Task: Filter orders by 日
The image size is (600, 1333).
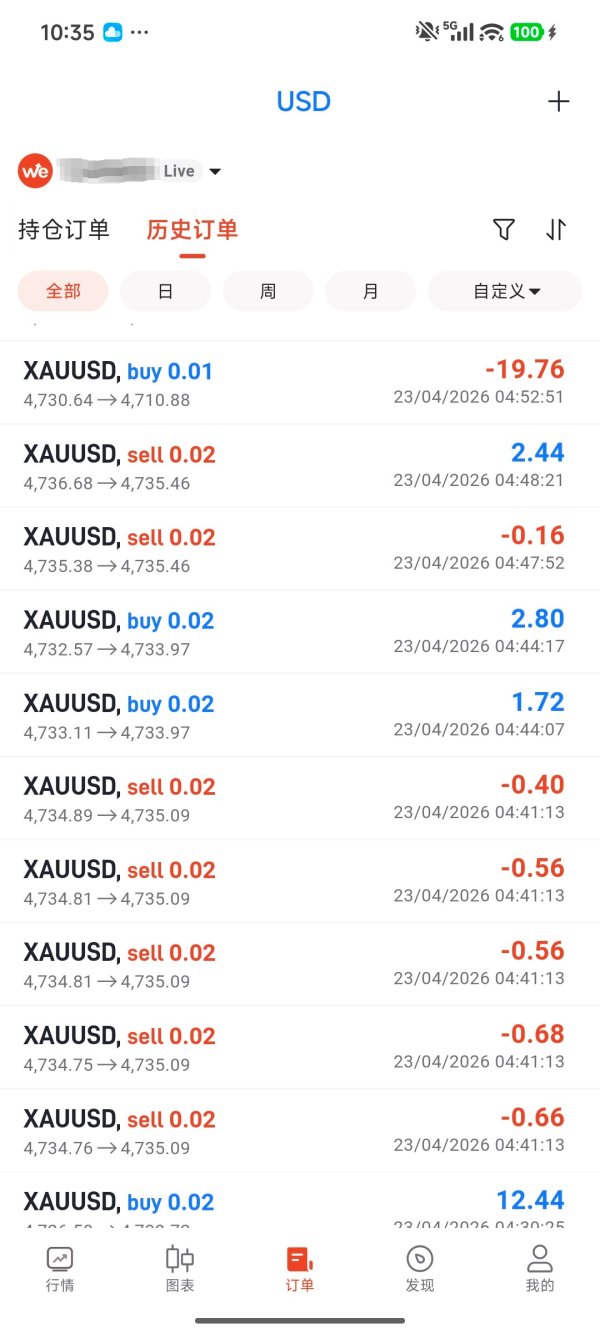Action: click(x=165, y=291)
